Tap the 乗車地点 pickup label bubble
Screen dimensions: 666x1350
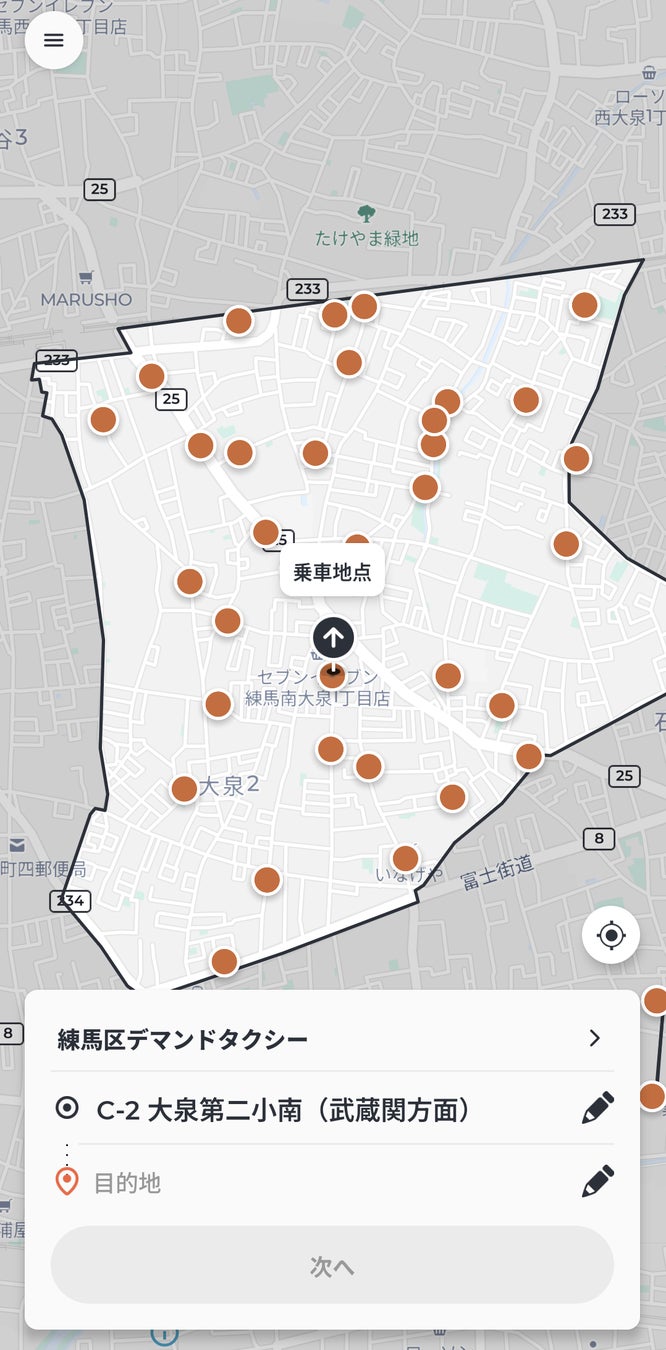332,572
